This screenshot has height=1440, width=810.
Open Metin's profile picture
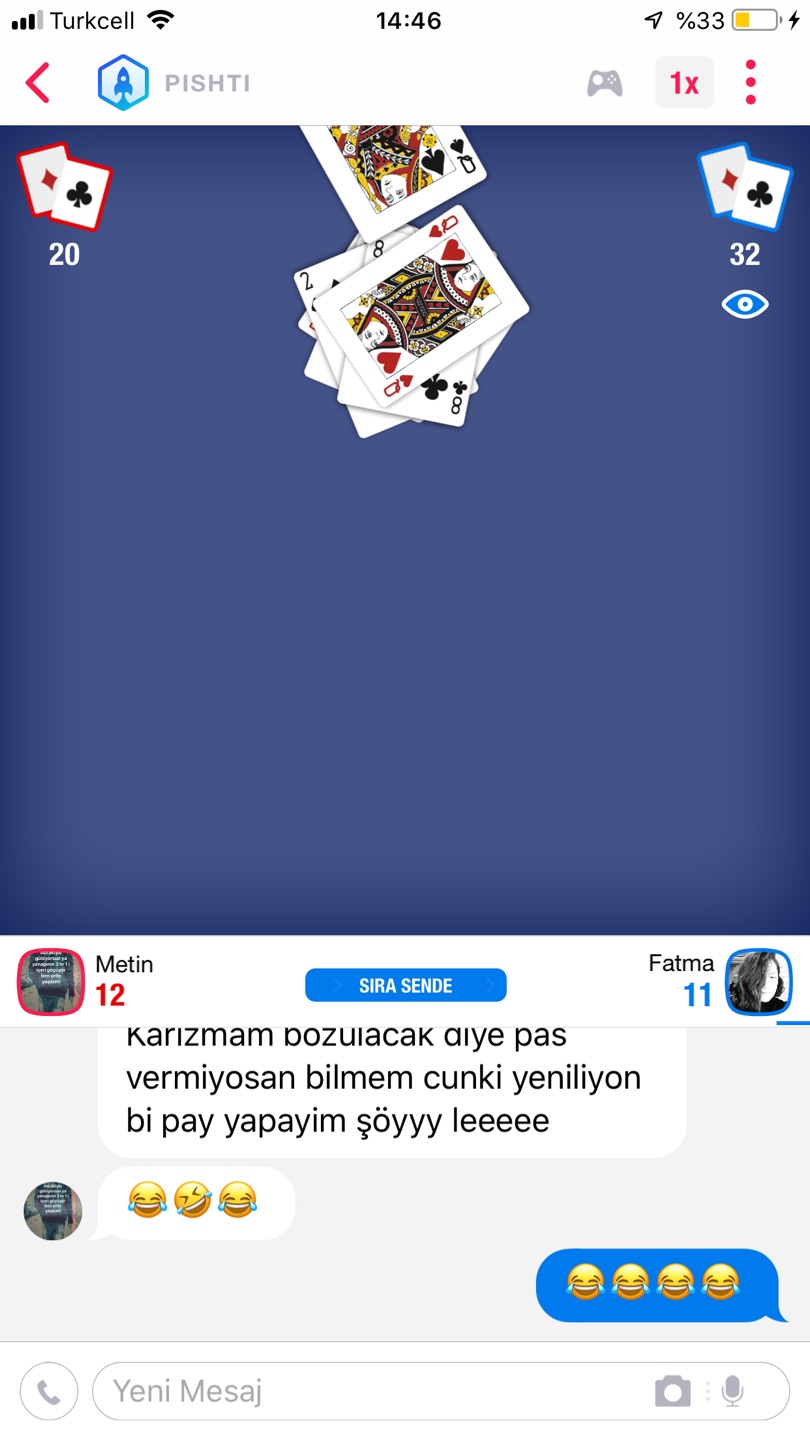pyautogui.click(x=52, y=982)
